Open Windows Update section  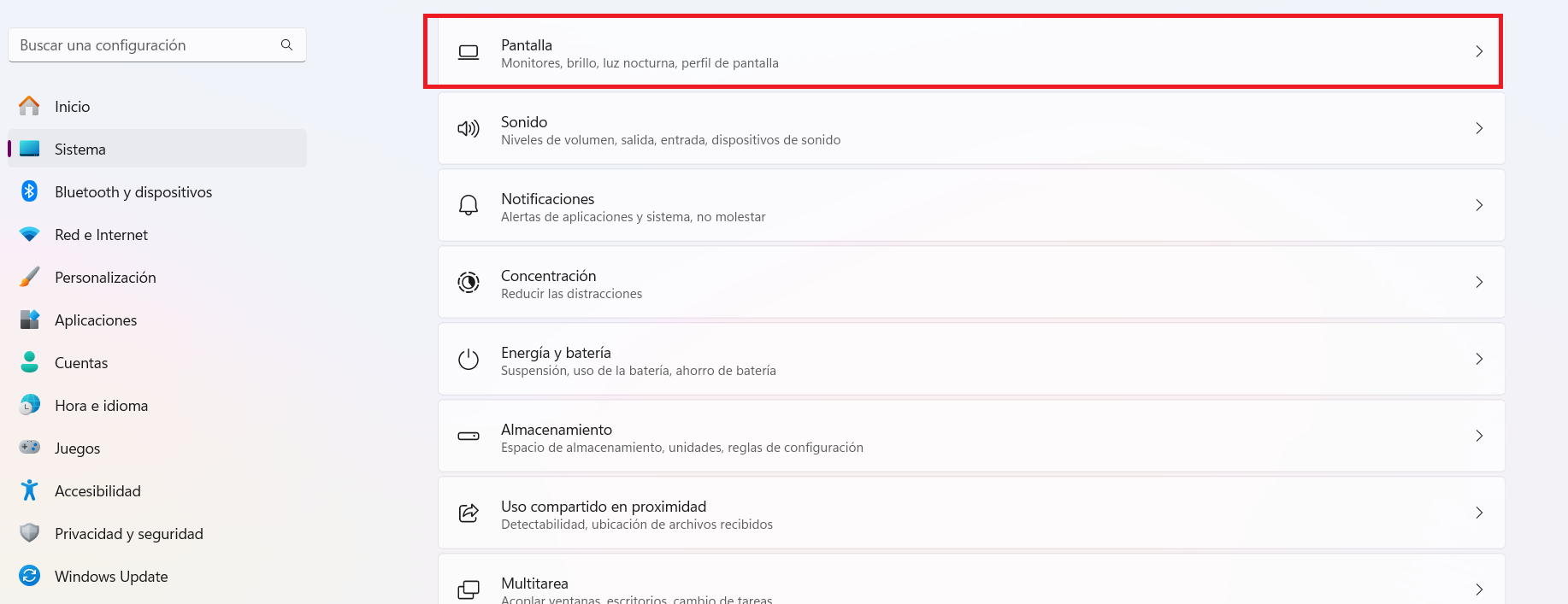(111, 577)
